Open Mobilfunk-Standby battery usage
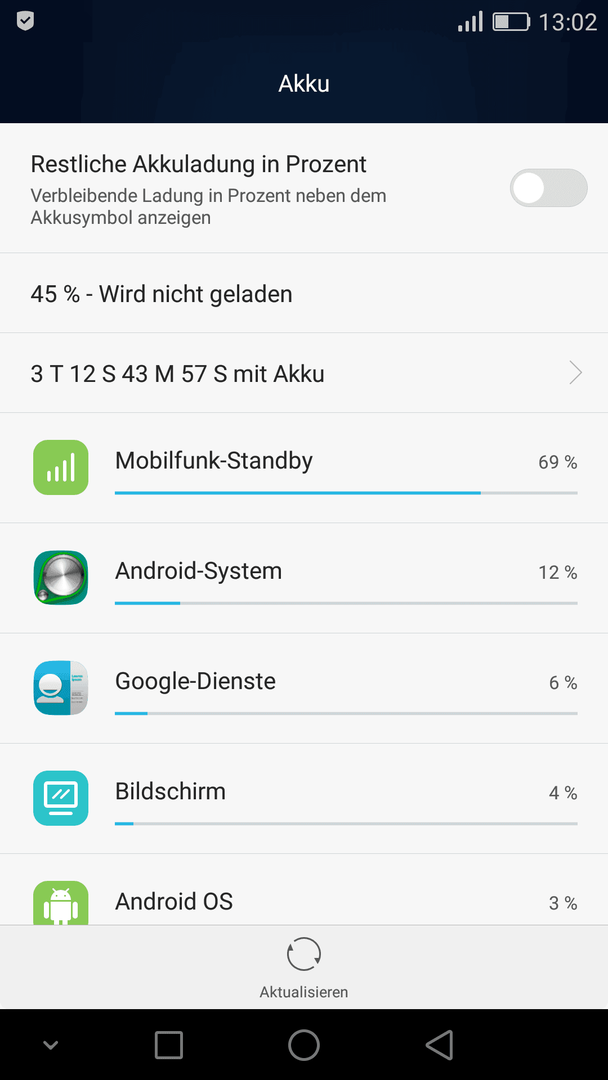Image resolution: width=608 pixels, height=1080 pixels. pos(304,468)
